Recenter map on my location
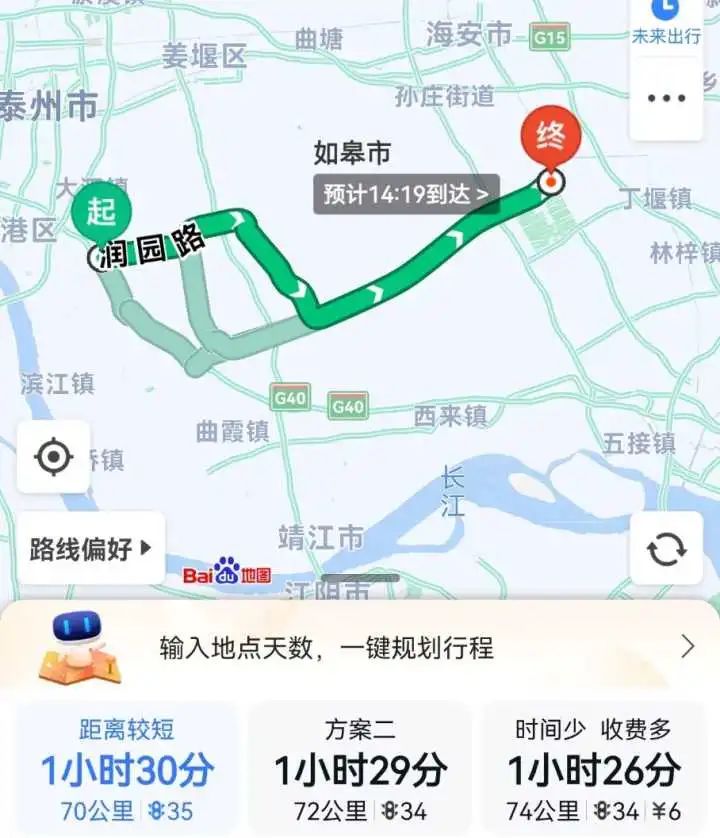Image resolution: width=720 pixels, height=838 pixels. [x=53, y=457]
